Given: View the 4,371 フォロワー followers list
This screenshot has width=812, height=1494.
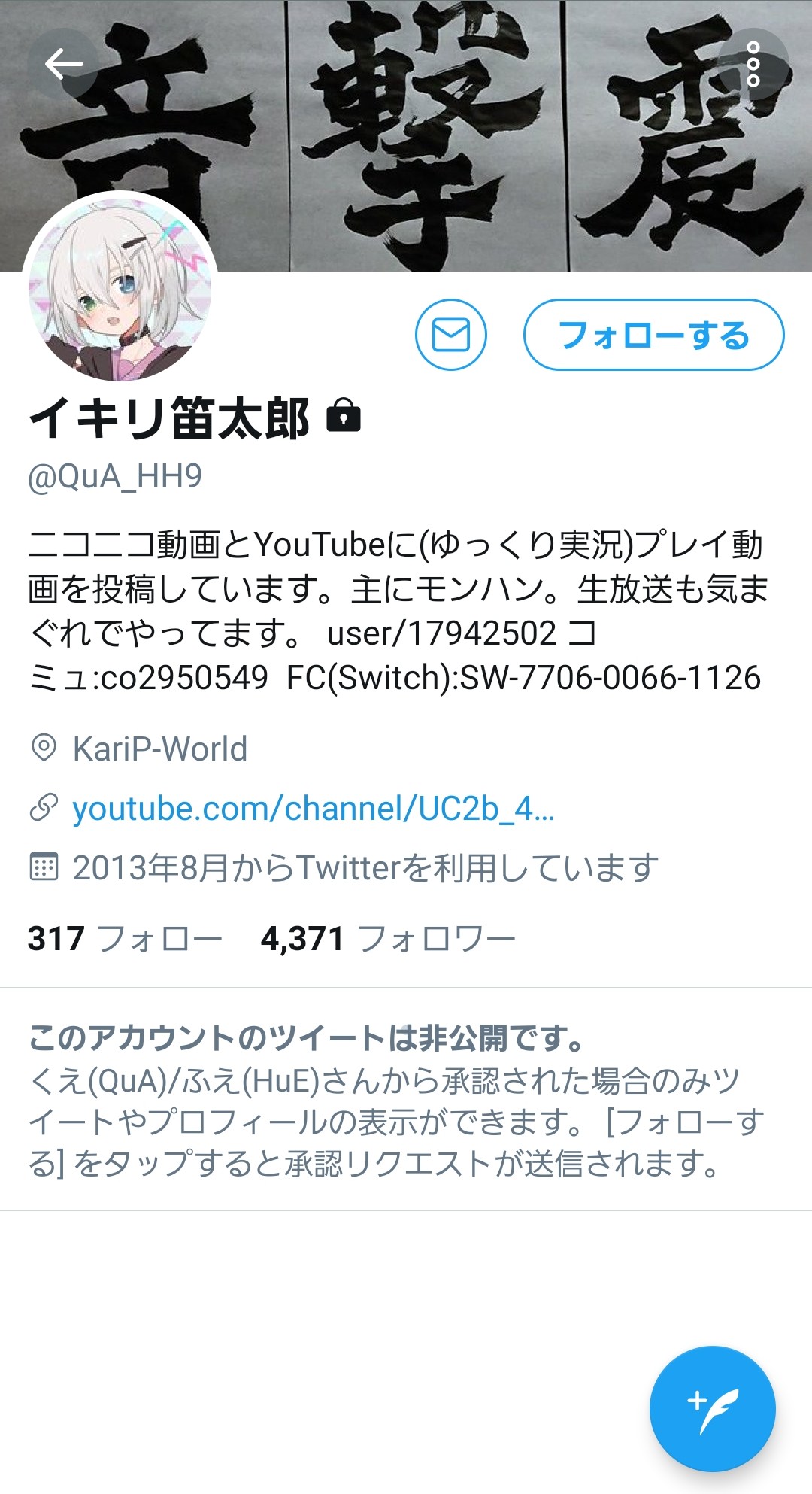Looking at the screenshot, I should pos(388,939).
